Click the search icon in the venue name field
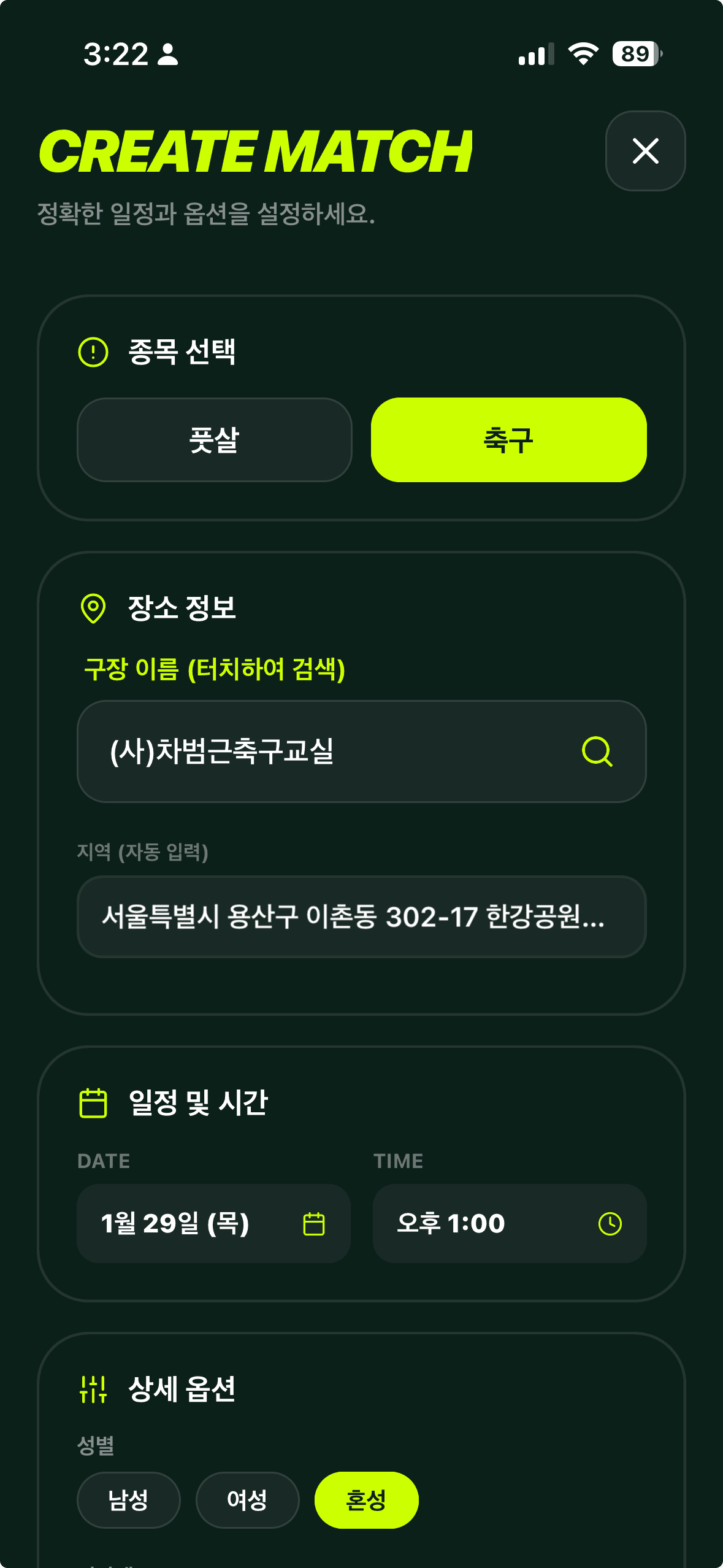 click(596, 753)
